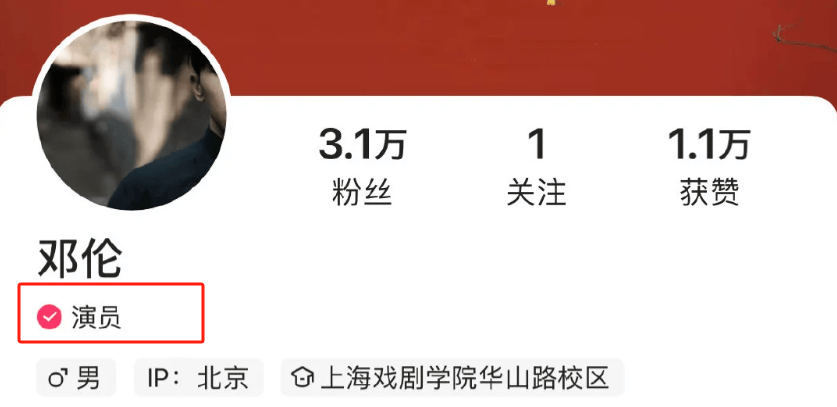The width and height of the screenshot is (837, 407).
Task: View the 3.1万 粉丝 followers list
Action: point(362,167)
